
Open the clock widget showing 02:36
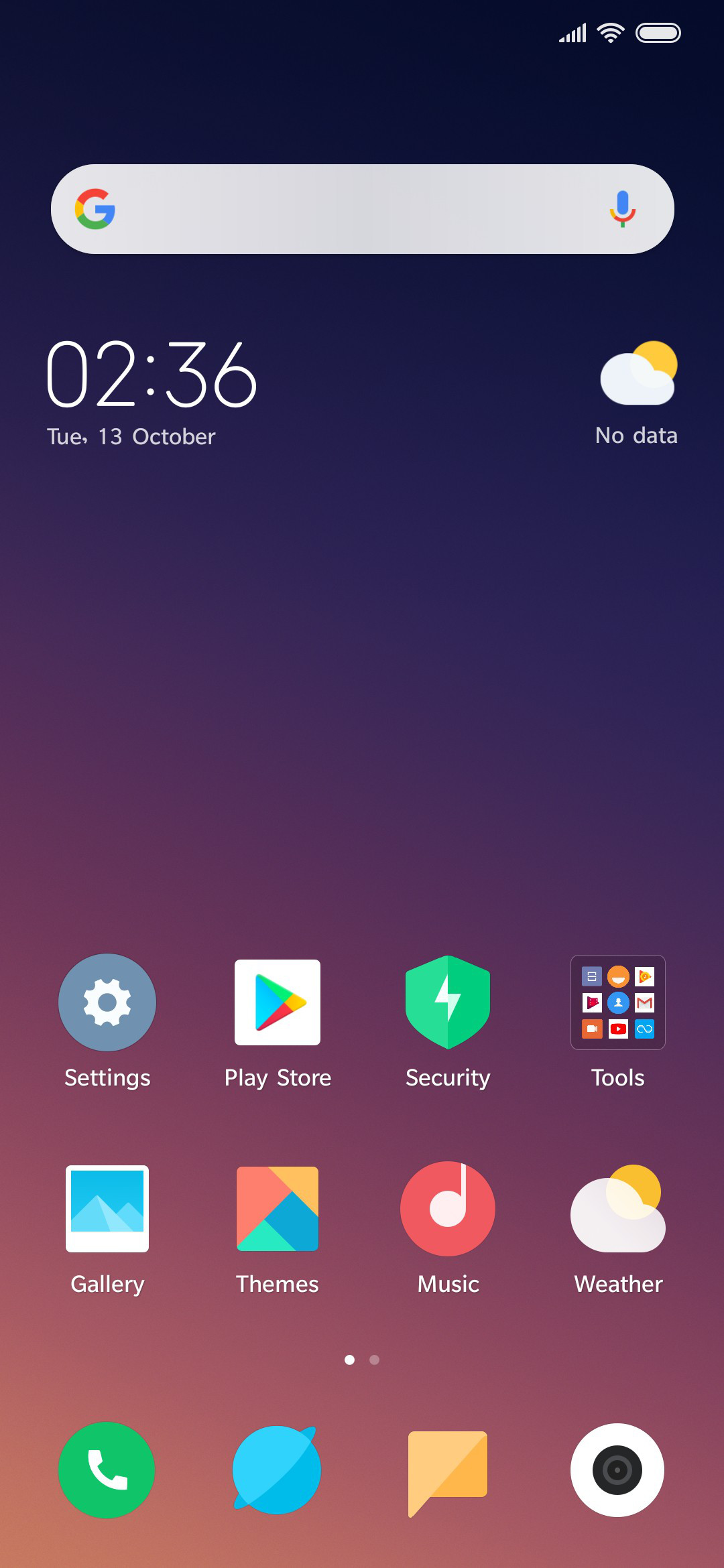point(152,374)
